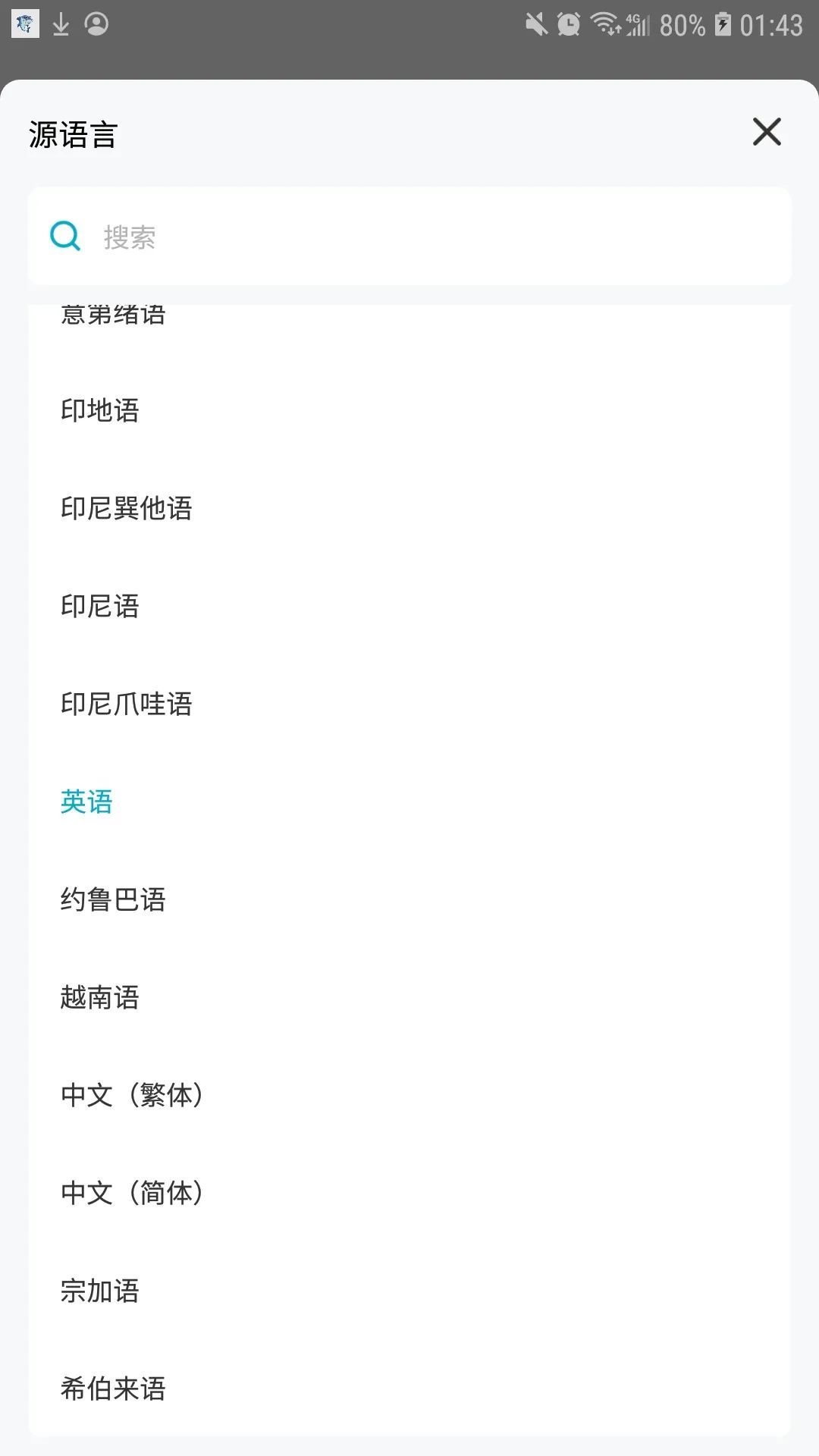Select 印地语 as source language
The height and width of the screenshot is (1456, 819).
[100, 410]
